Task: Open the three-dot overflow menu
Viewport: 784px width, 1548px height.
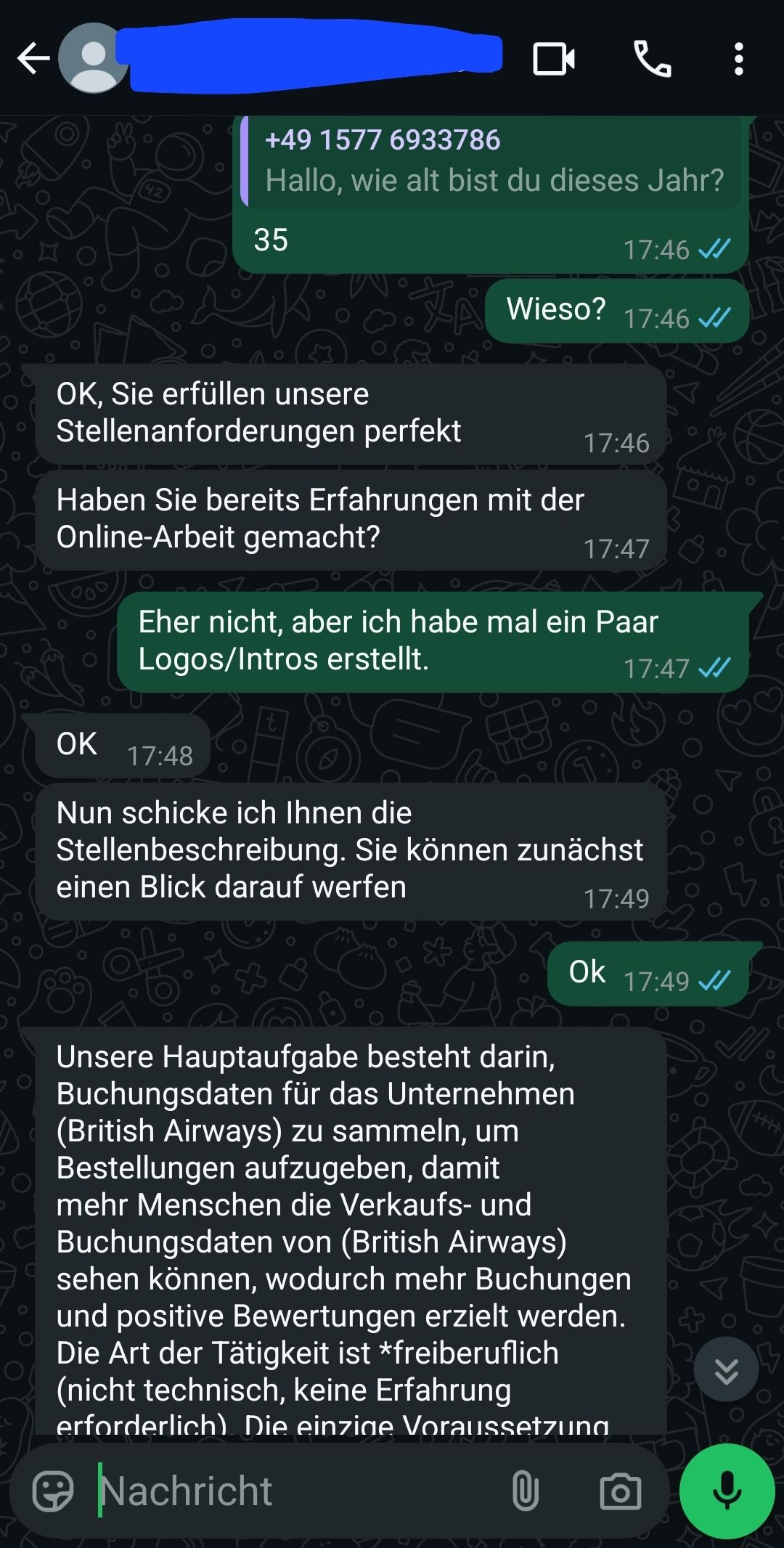Action: point(738,59)
